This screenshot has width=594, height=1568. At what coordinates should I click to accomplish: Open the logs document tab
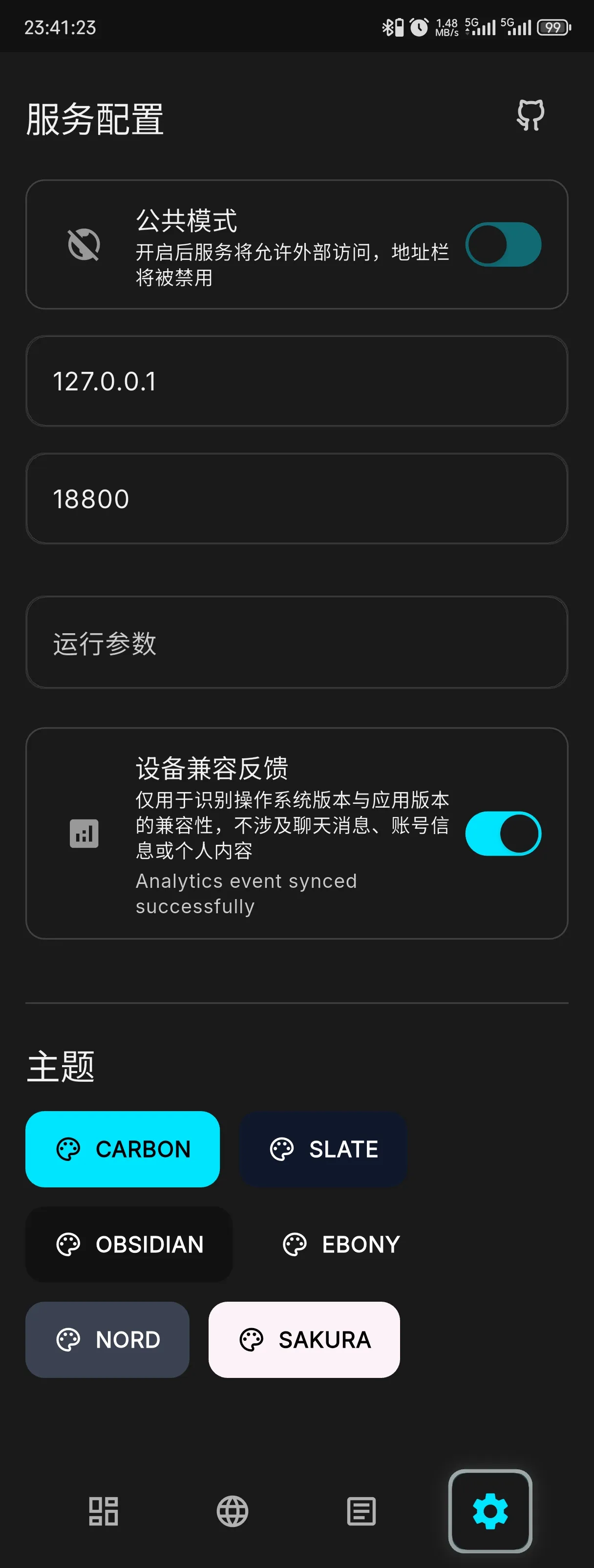[x=361, y=1511]
